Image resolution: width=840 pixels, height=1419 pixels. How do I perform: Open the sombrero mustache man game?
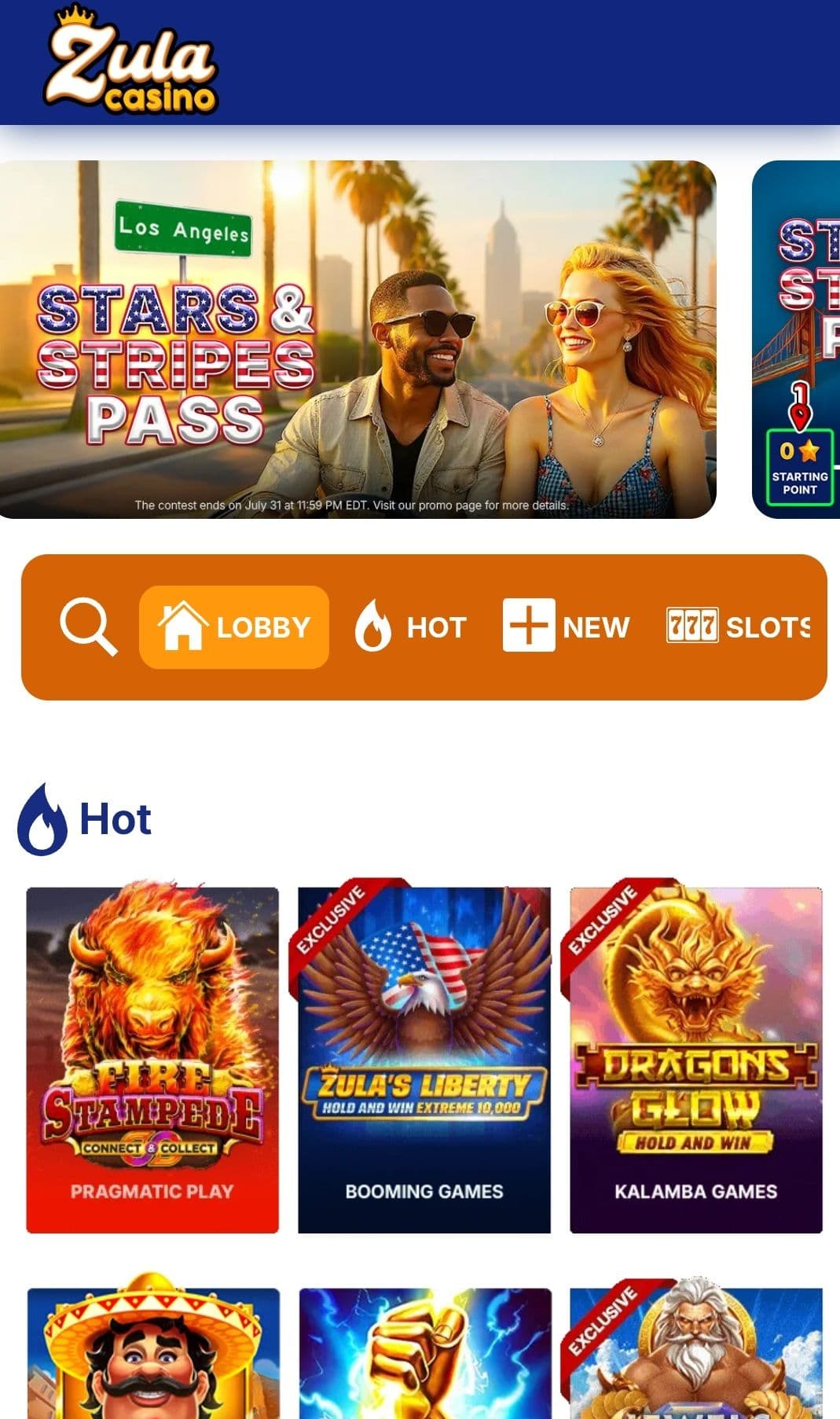tap(153, 1352)
